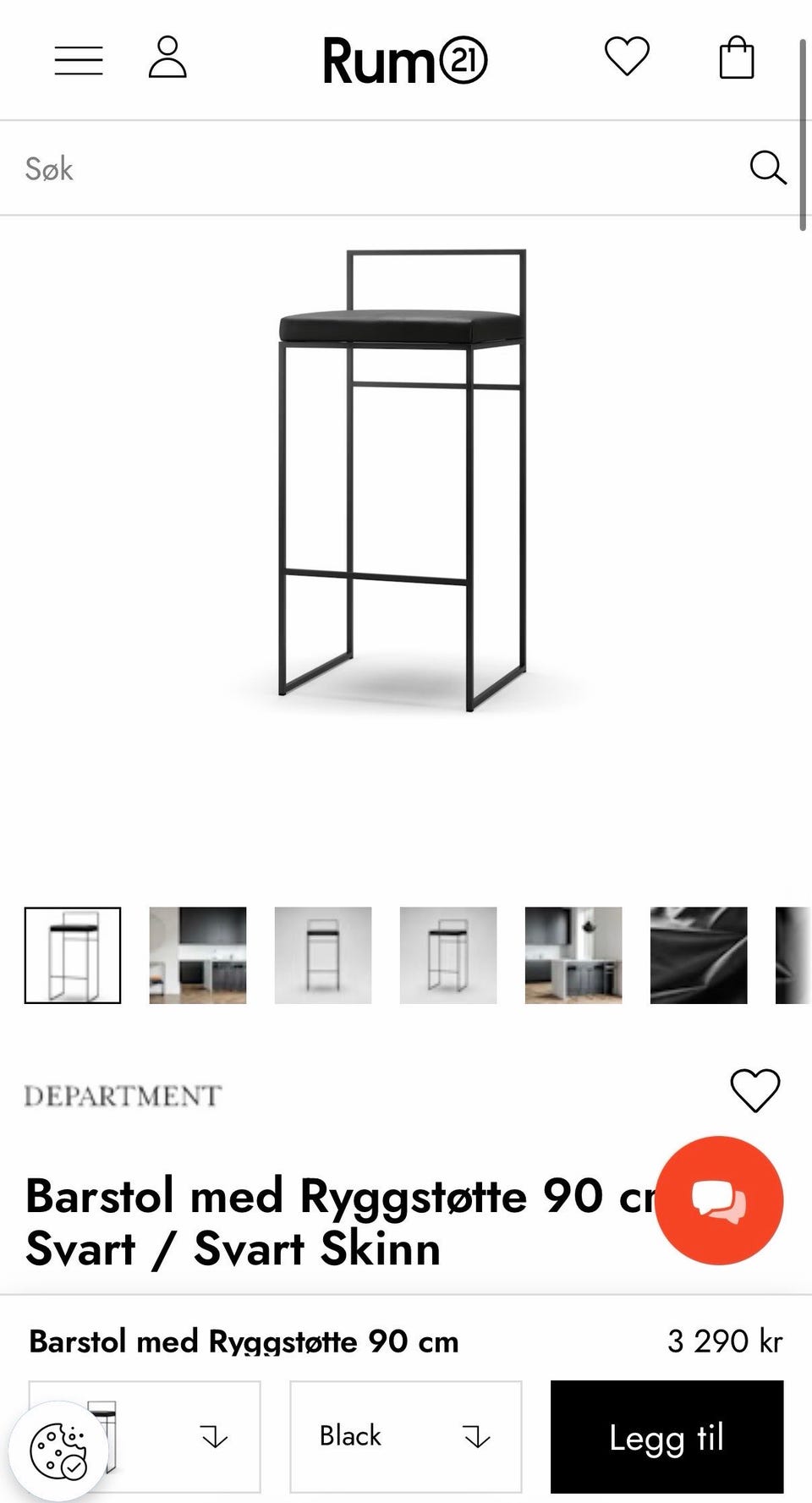Click the price 3 290 kr

click(x=726, y=1341)
